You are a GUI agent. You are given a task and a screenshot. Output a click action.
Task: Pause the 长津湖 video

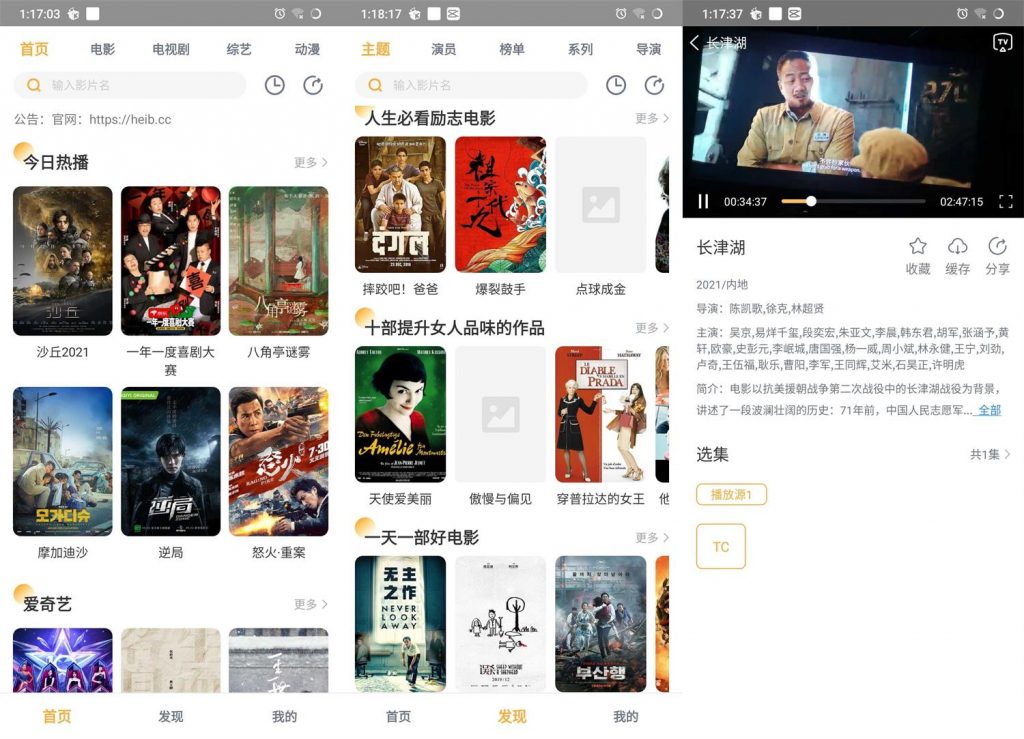click(703, 202)
